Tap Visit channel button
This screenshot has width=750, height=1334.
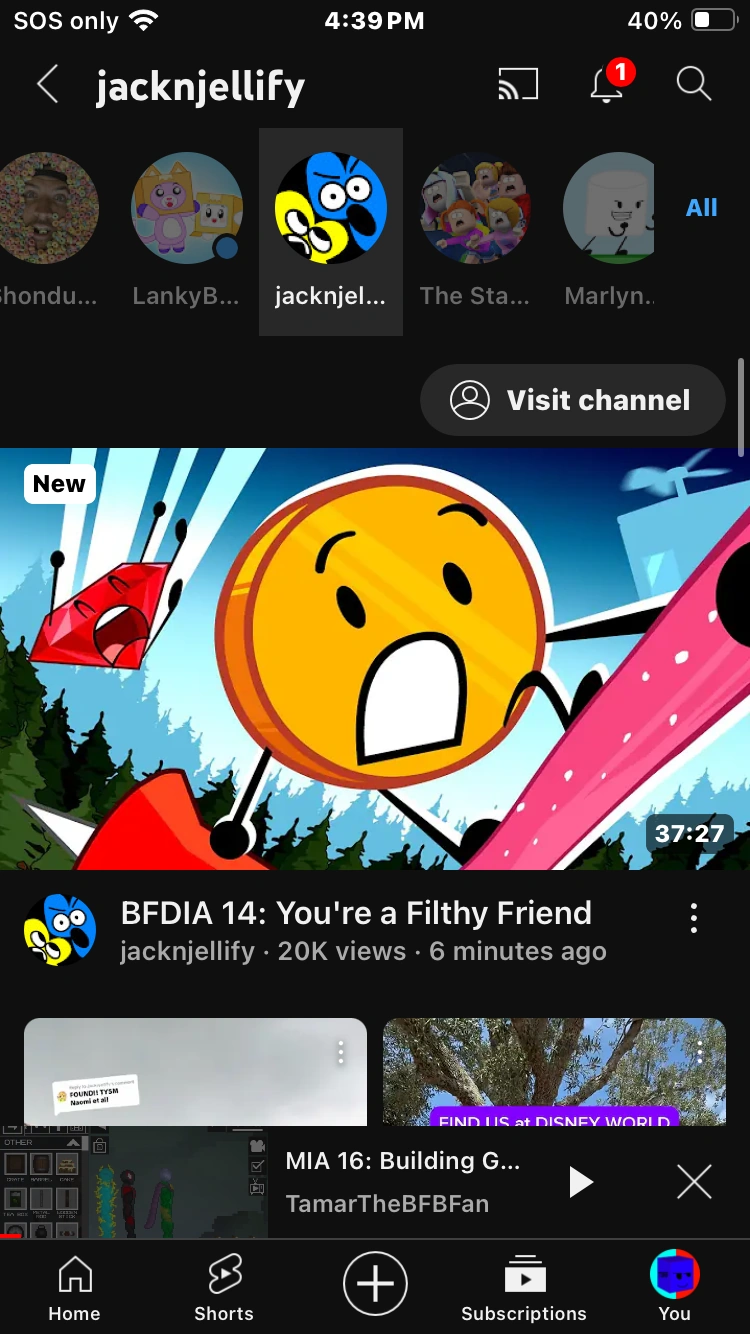(x=572, y=399)
